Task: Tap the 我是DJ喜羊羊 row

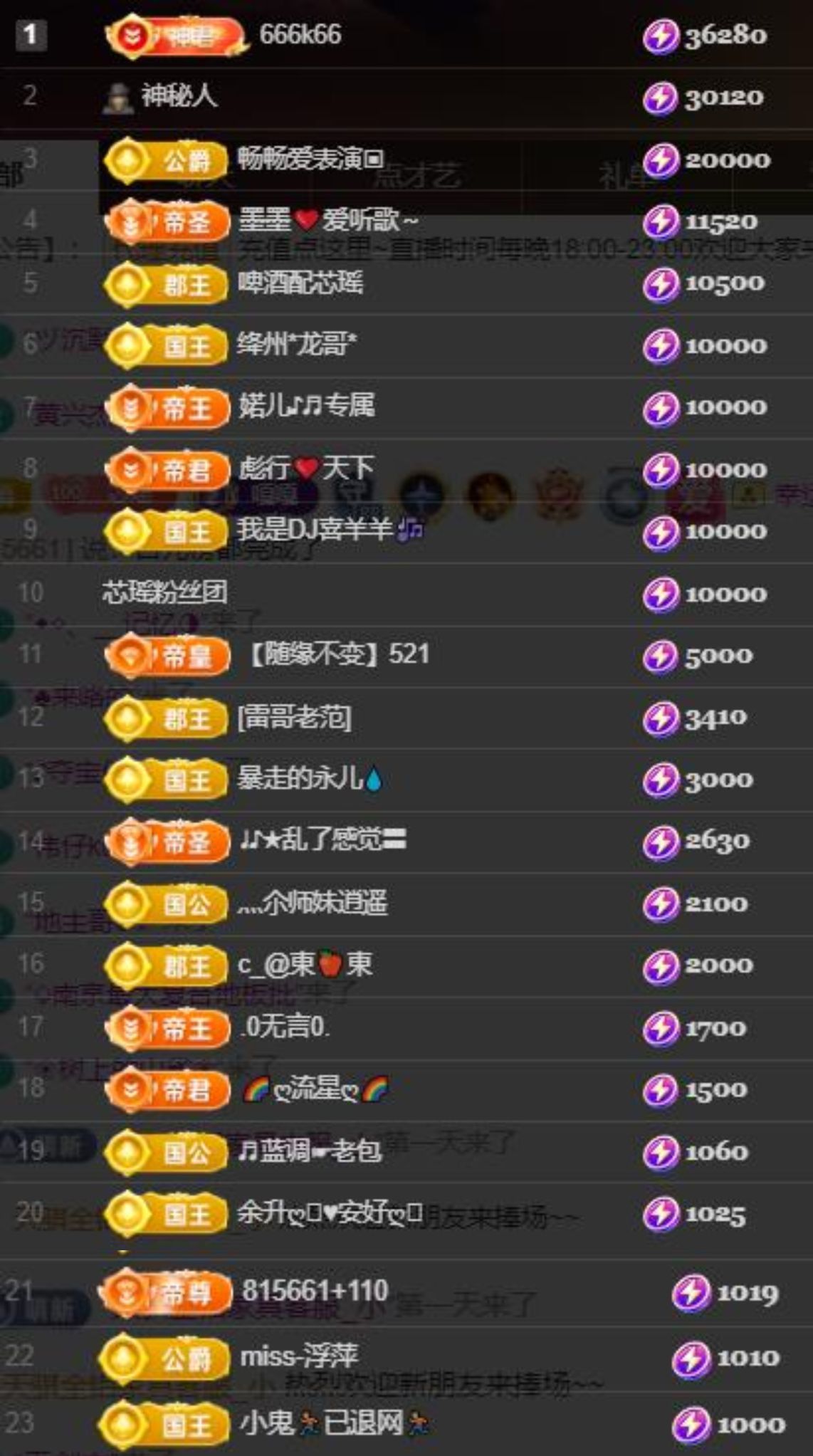Action: (327, 530)
